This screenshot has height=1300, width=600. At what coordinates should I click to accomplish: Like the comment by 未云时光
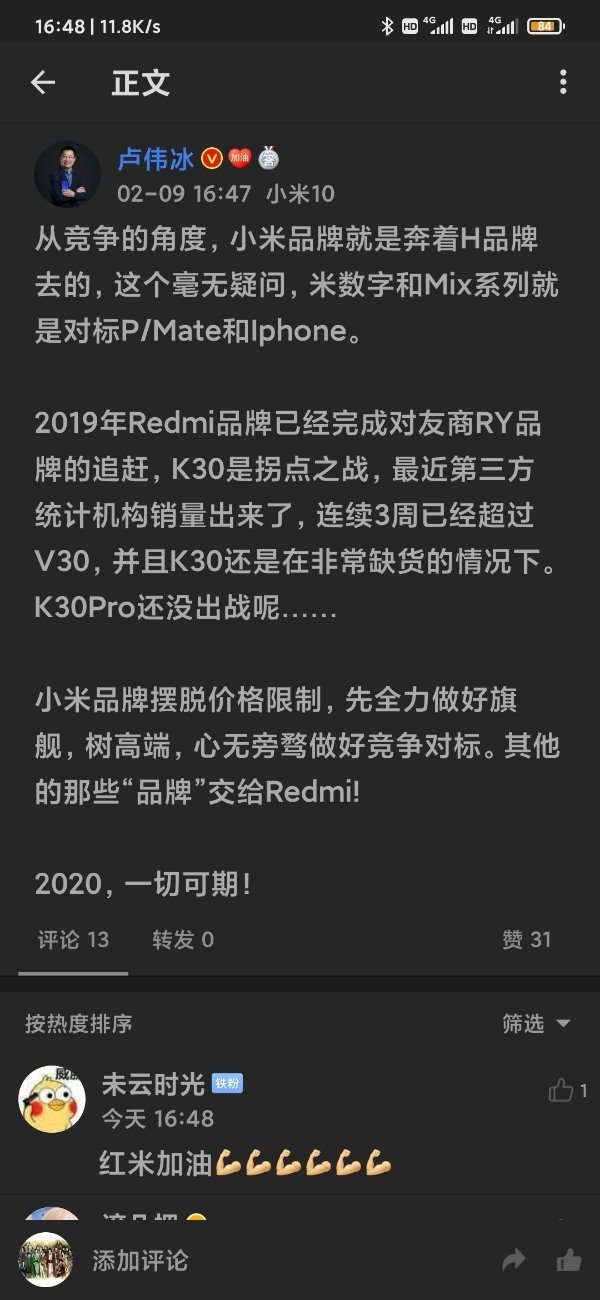(x=562, y=1090)
